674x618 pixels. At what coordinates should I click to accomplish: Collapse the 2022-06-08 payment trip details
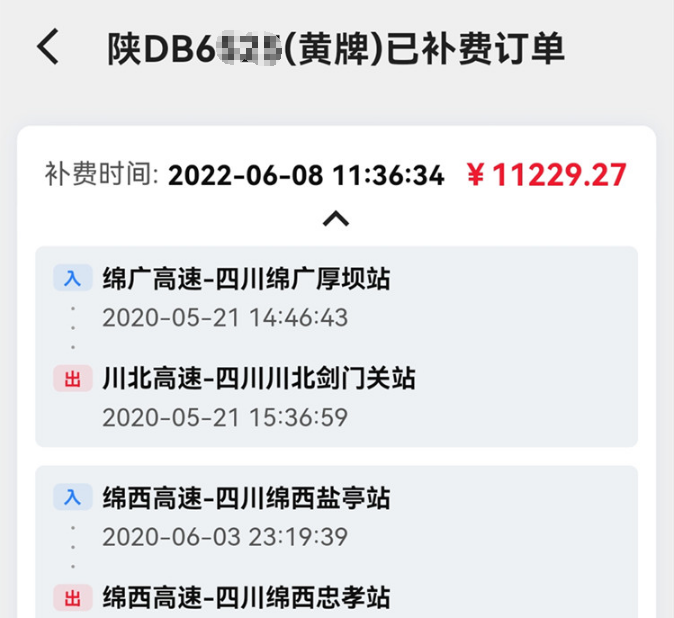coord(336,218)
